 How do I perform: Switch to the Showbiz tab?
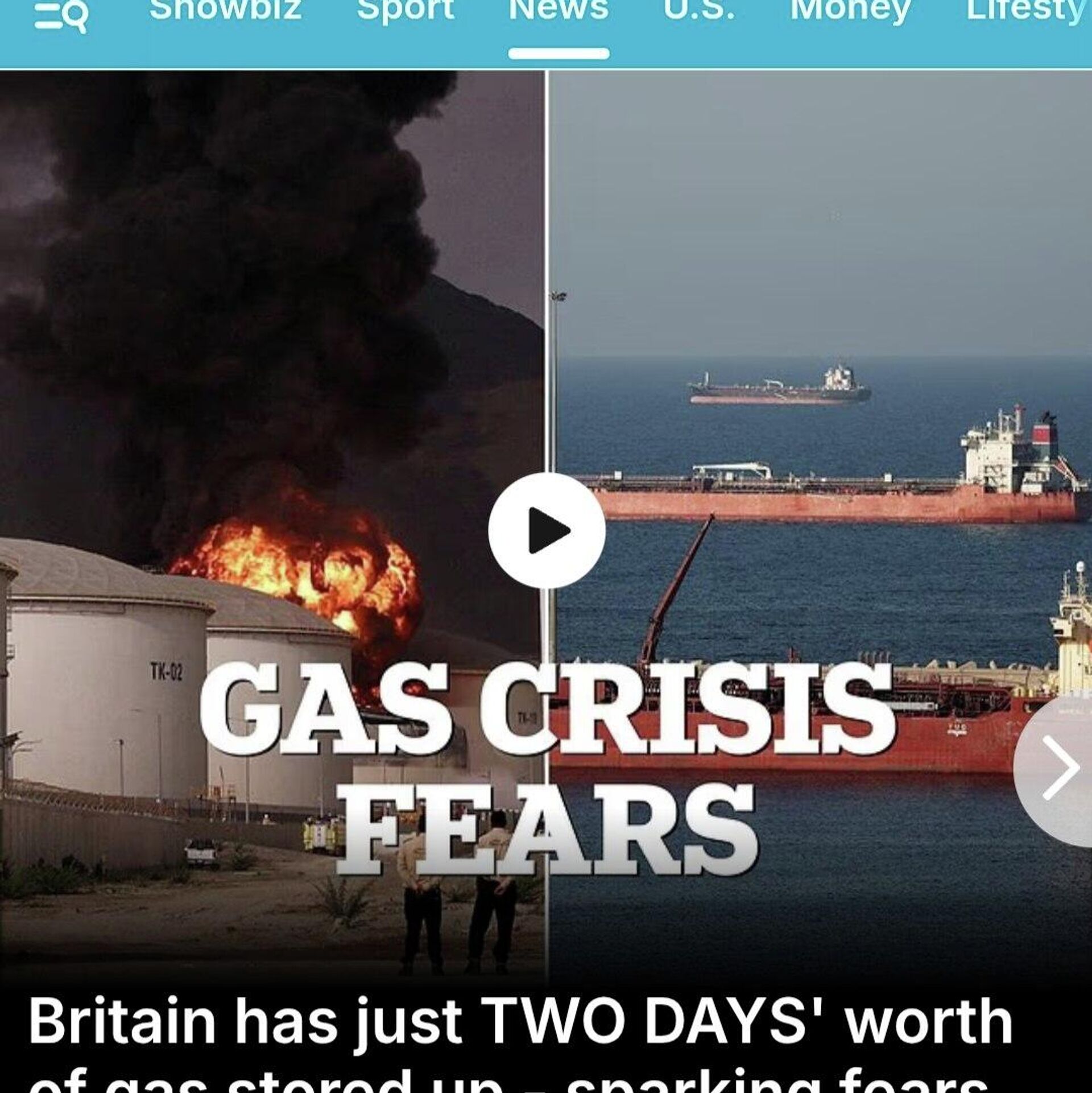225,10
